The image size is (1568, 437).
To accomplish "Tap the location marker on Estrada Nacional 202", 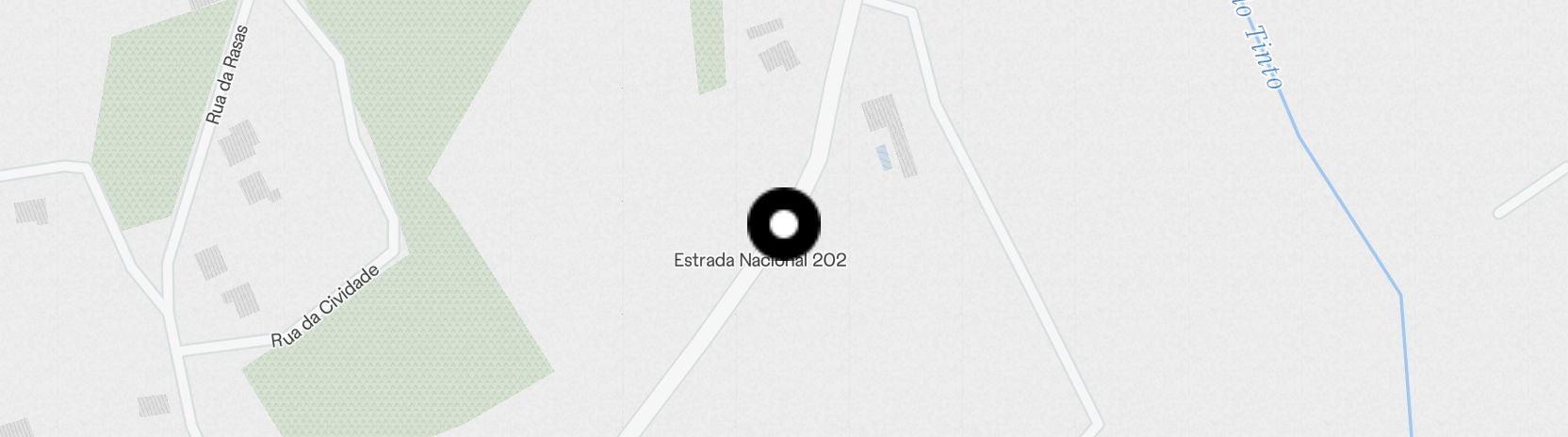I will tap(784, 224).
